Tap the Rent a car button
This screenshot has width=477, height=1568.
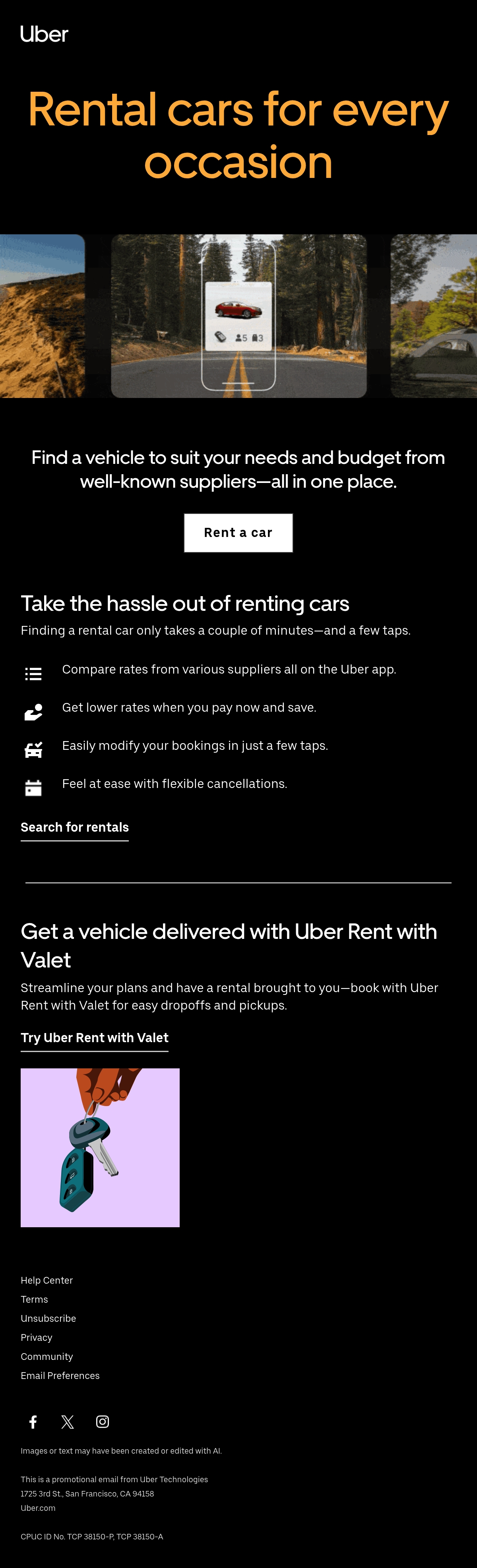click(x=238, y=533)
